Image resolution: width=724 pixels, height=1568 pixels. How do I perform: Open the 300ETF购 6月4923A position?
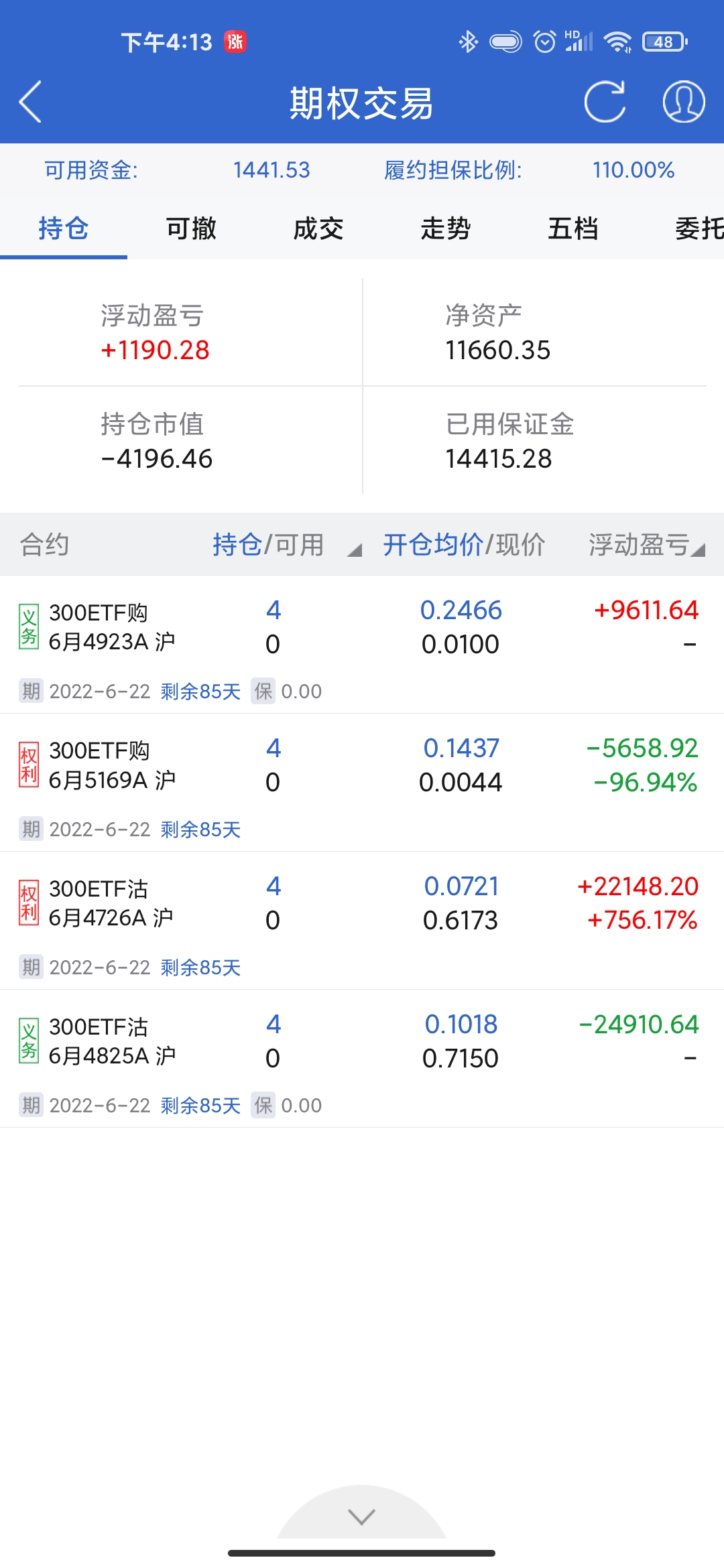coord(362,643)
